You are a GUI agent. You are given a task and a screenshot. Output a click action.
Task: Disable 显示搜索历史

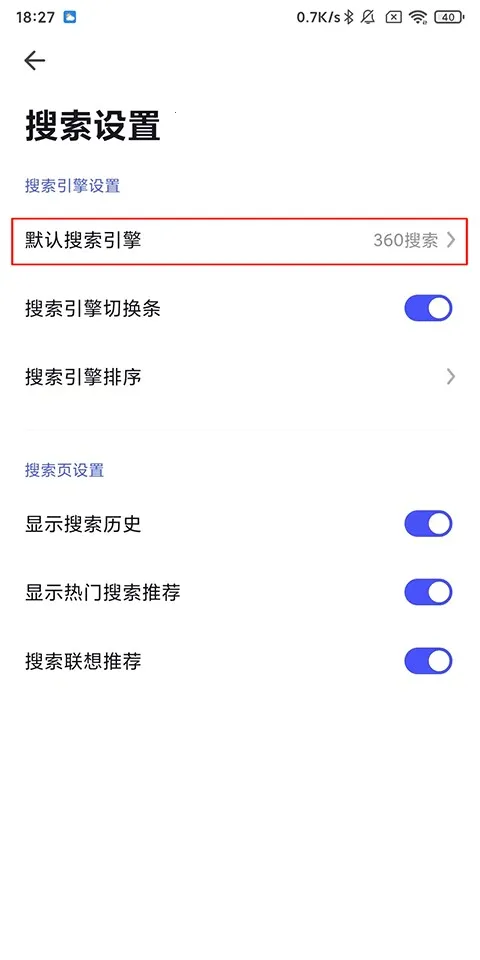pos(428,524)
